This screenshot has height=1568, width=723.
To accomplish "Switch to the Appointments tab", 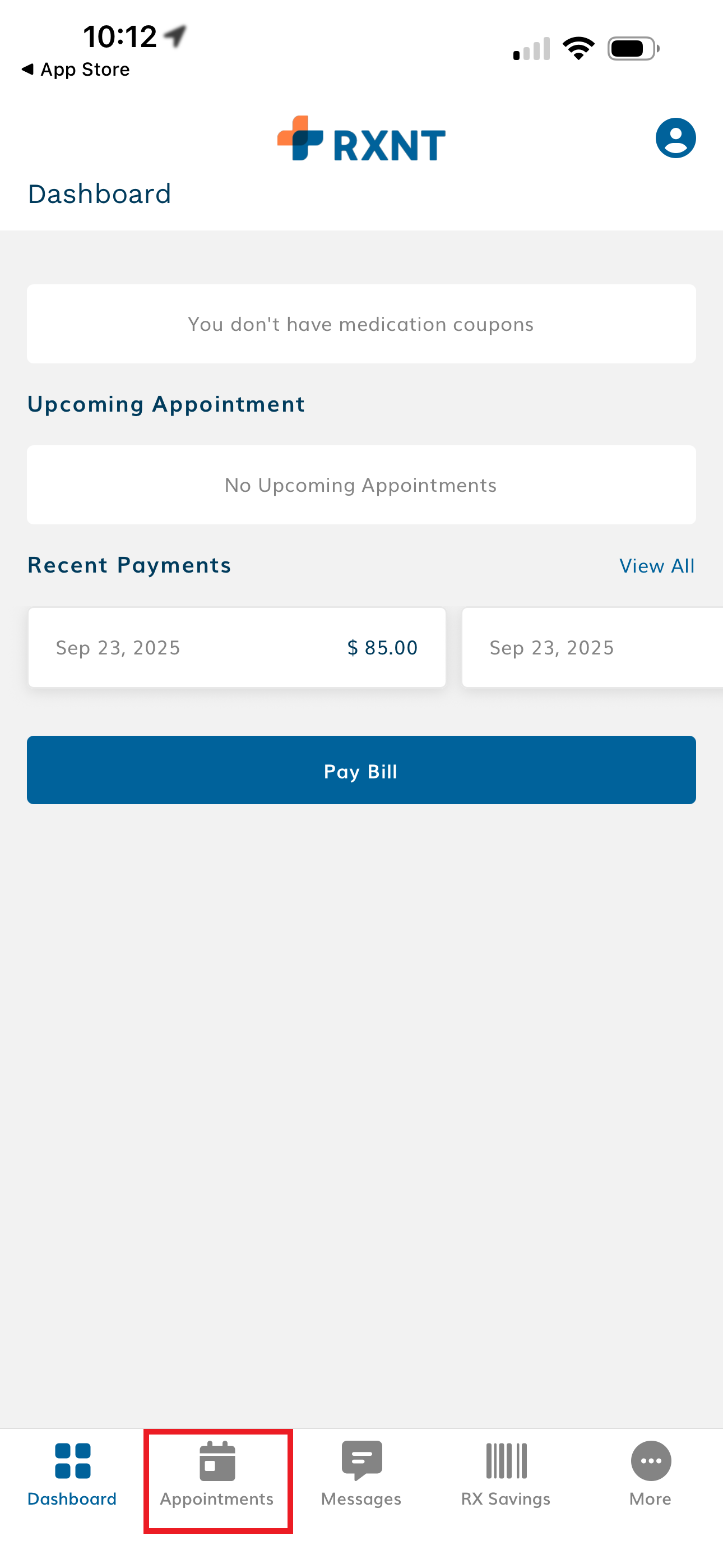I will [217, 1473].
